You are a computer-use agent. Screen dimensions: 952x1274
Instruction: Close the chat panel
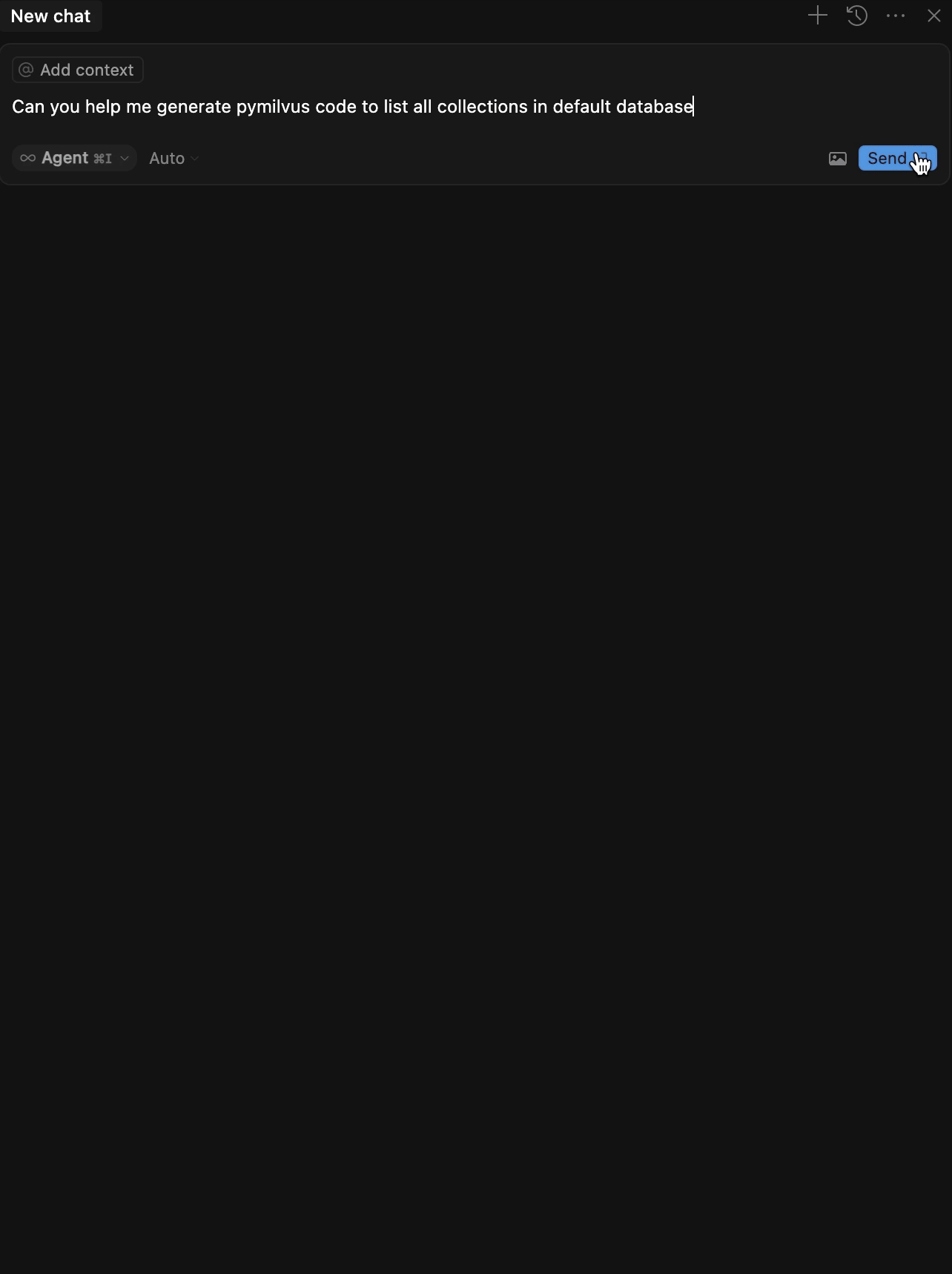tap(933, 16)
